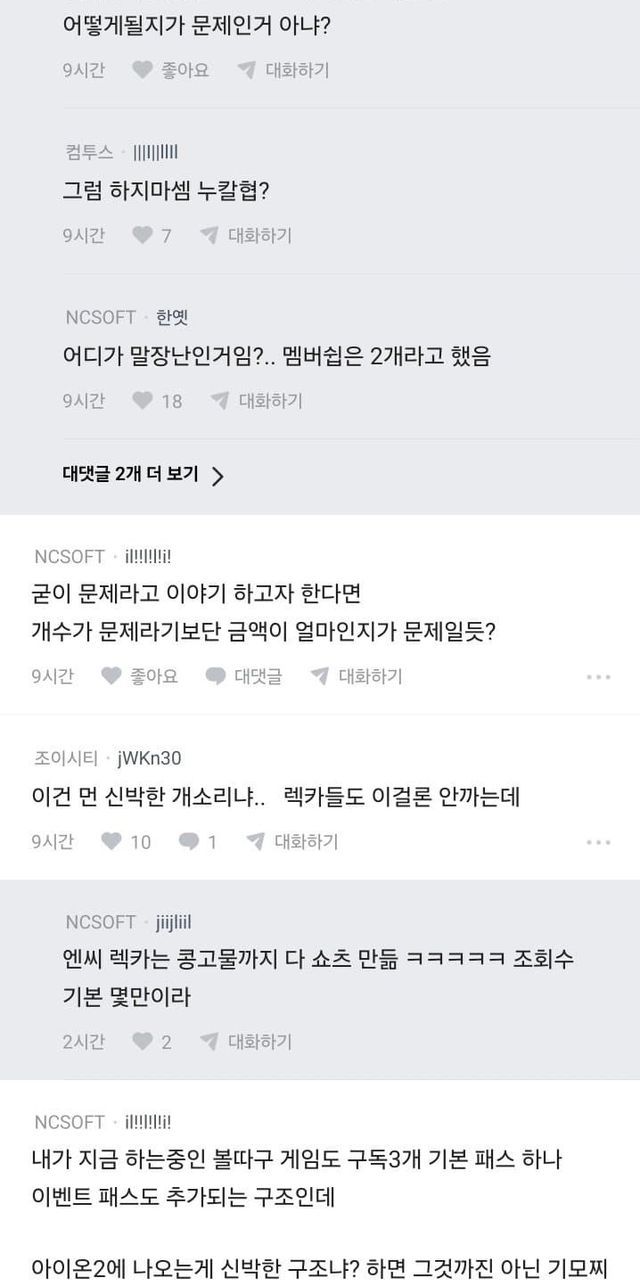This screenshot has width=640, height=1280.
Task: Expand '댓글 2개 더 보기' replies
Action: click(x=143, y=474)
